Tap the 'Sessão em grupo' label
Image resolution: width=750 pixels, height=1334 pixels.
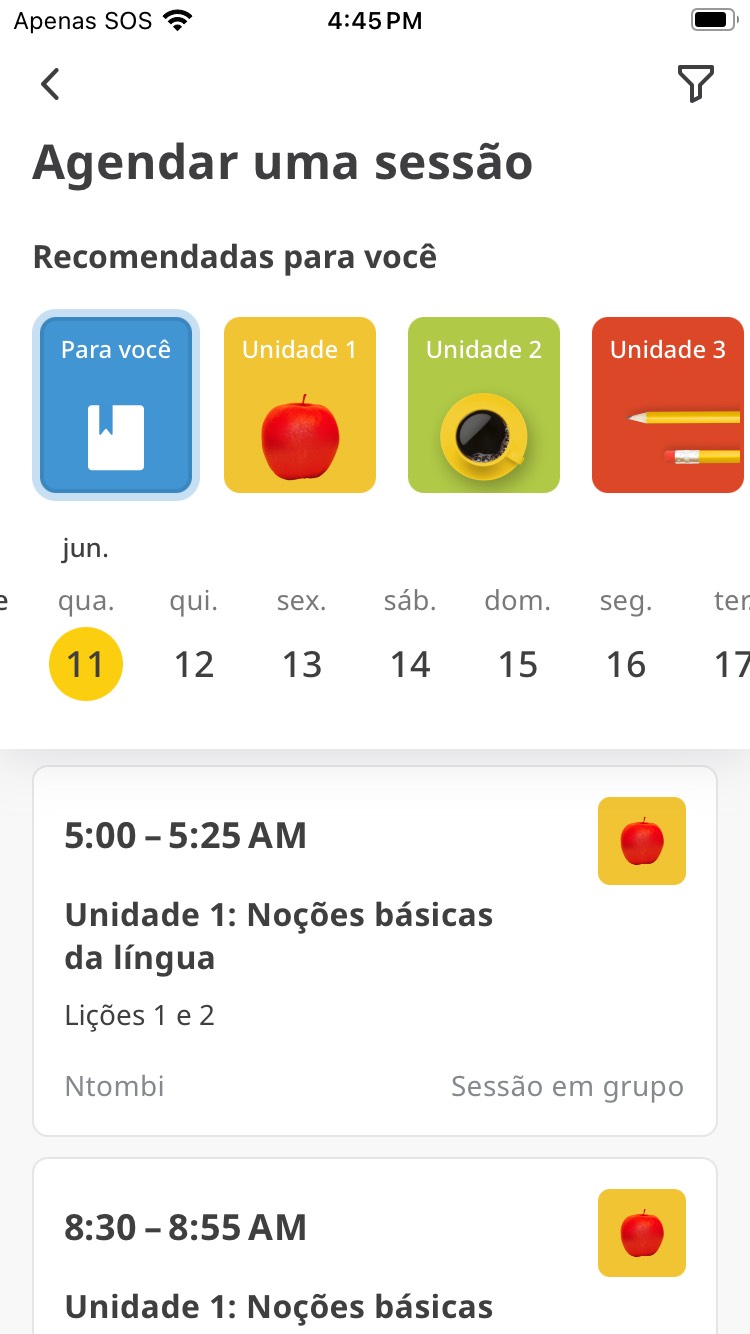coord(567,1086)
